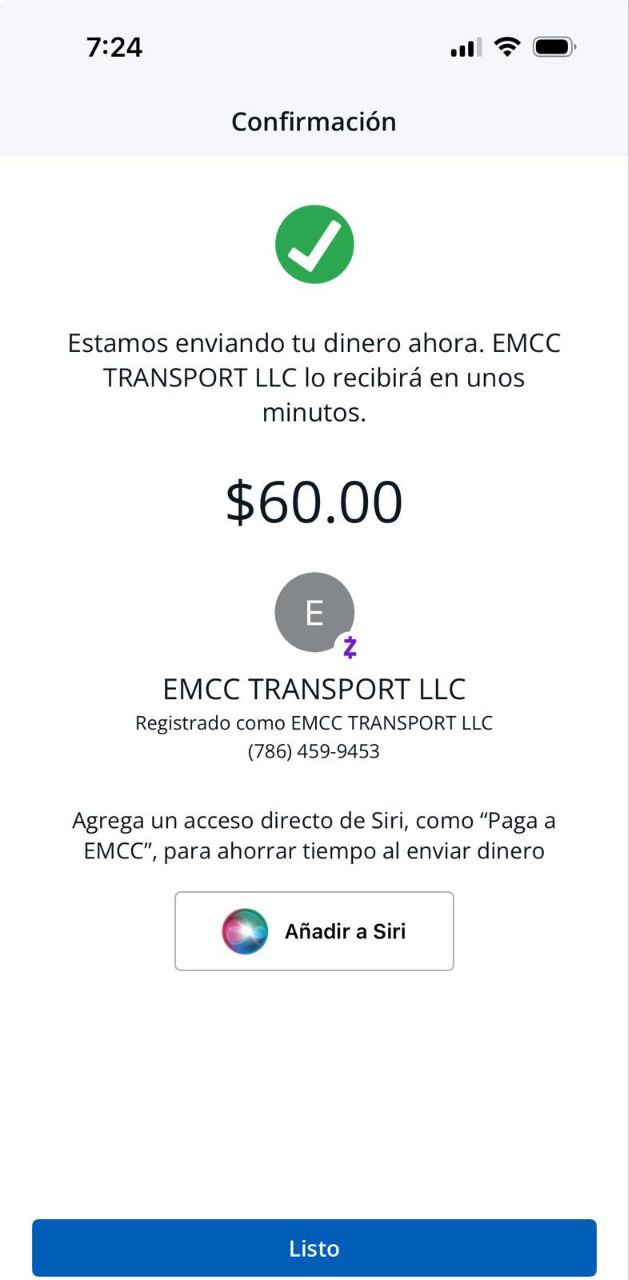Confirm with the Listo button

314,1248
